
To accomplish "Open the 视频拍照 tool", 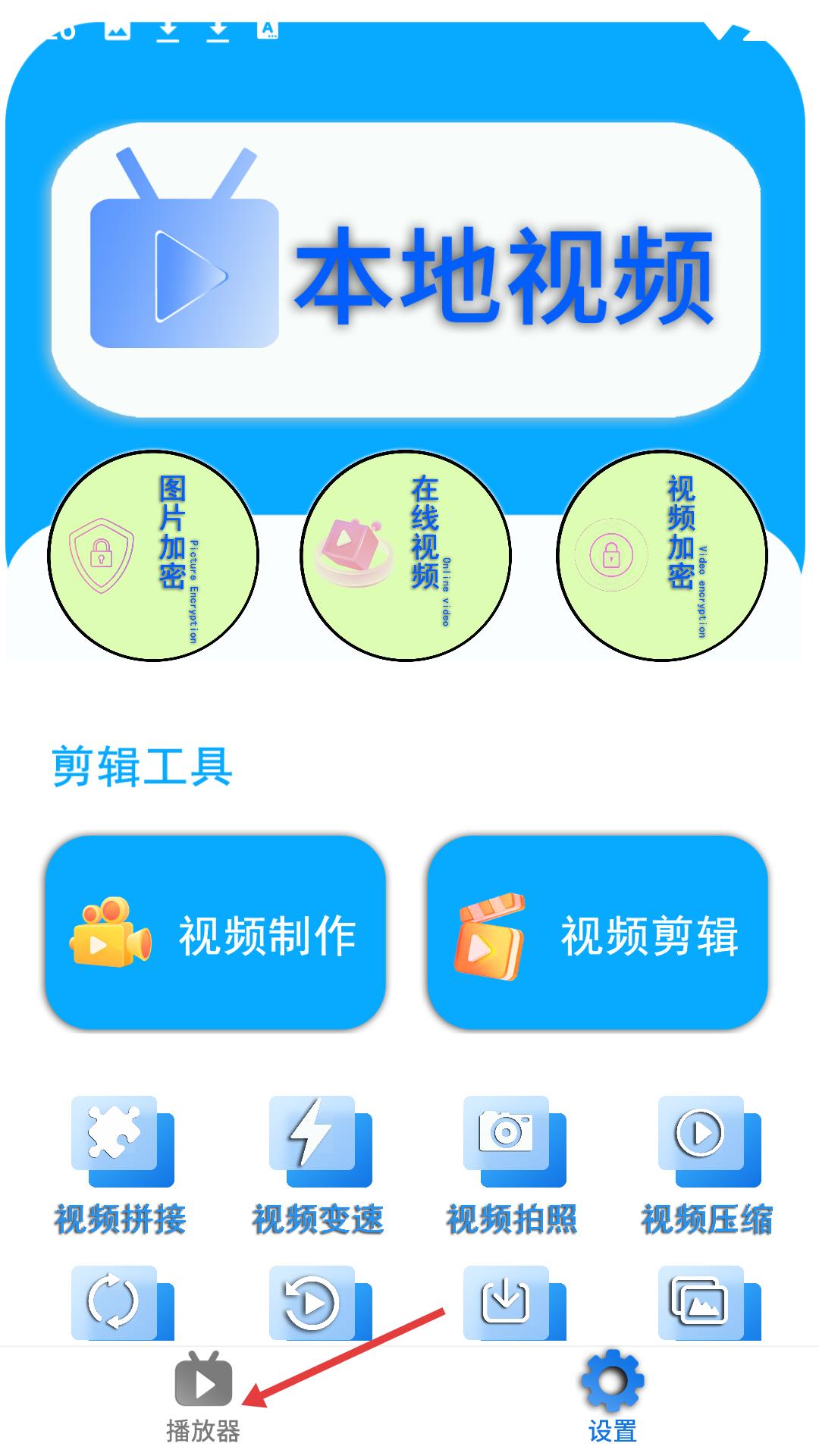I will tap(513, 1166).
